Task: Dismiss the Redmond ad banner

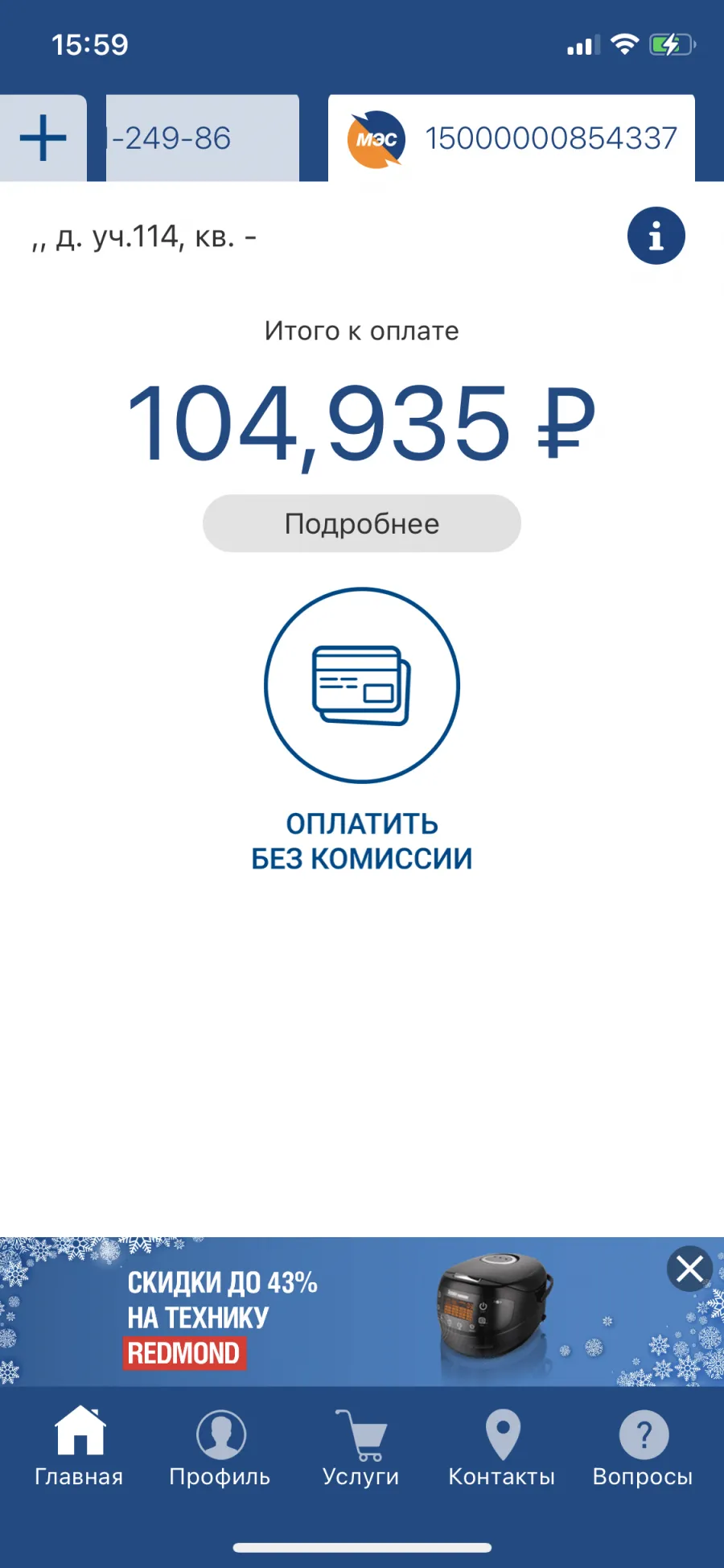Action: tap(689, 1269)
